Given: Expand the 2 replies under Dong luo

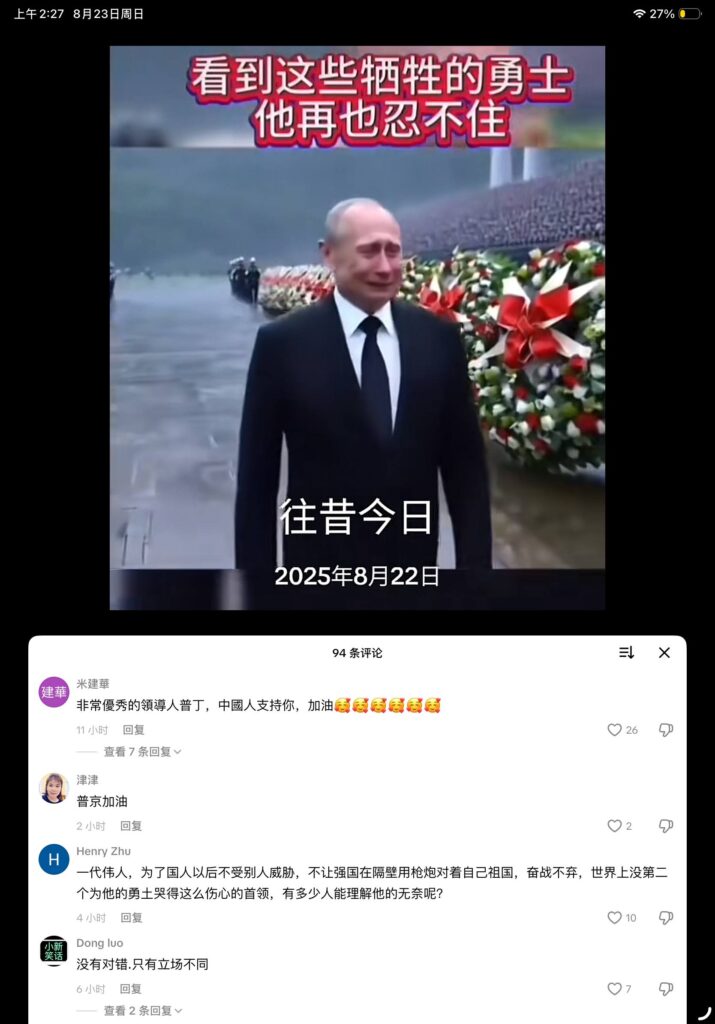Looking at the screenshot, I should [142, 1010].
